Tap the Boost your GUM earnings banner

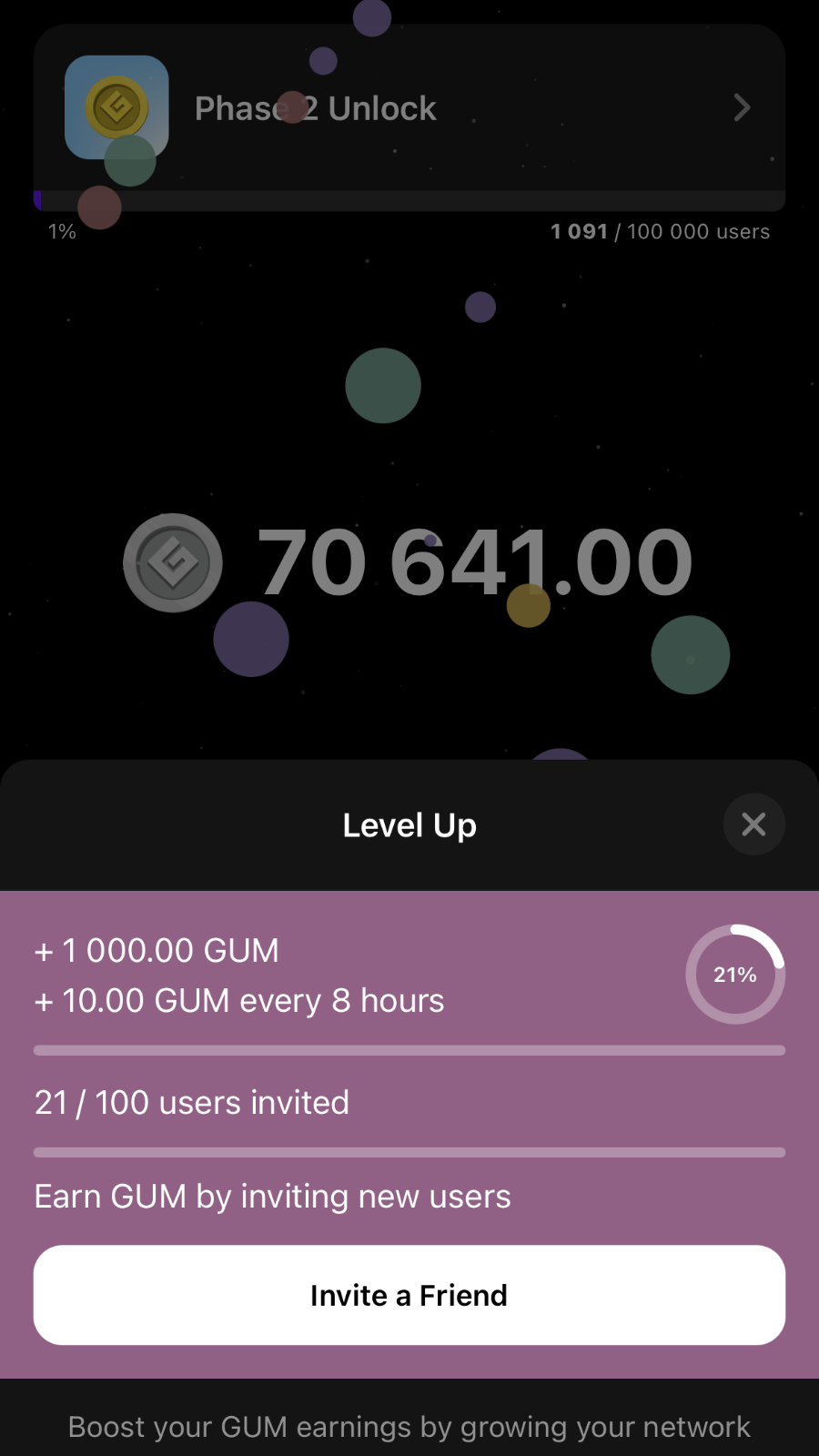tap(409, 1426)
